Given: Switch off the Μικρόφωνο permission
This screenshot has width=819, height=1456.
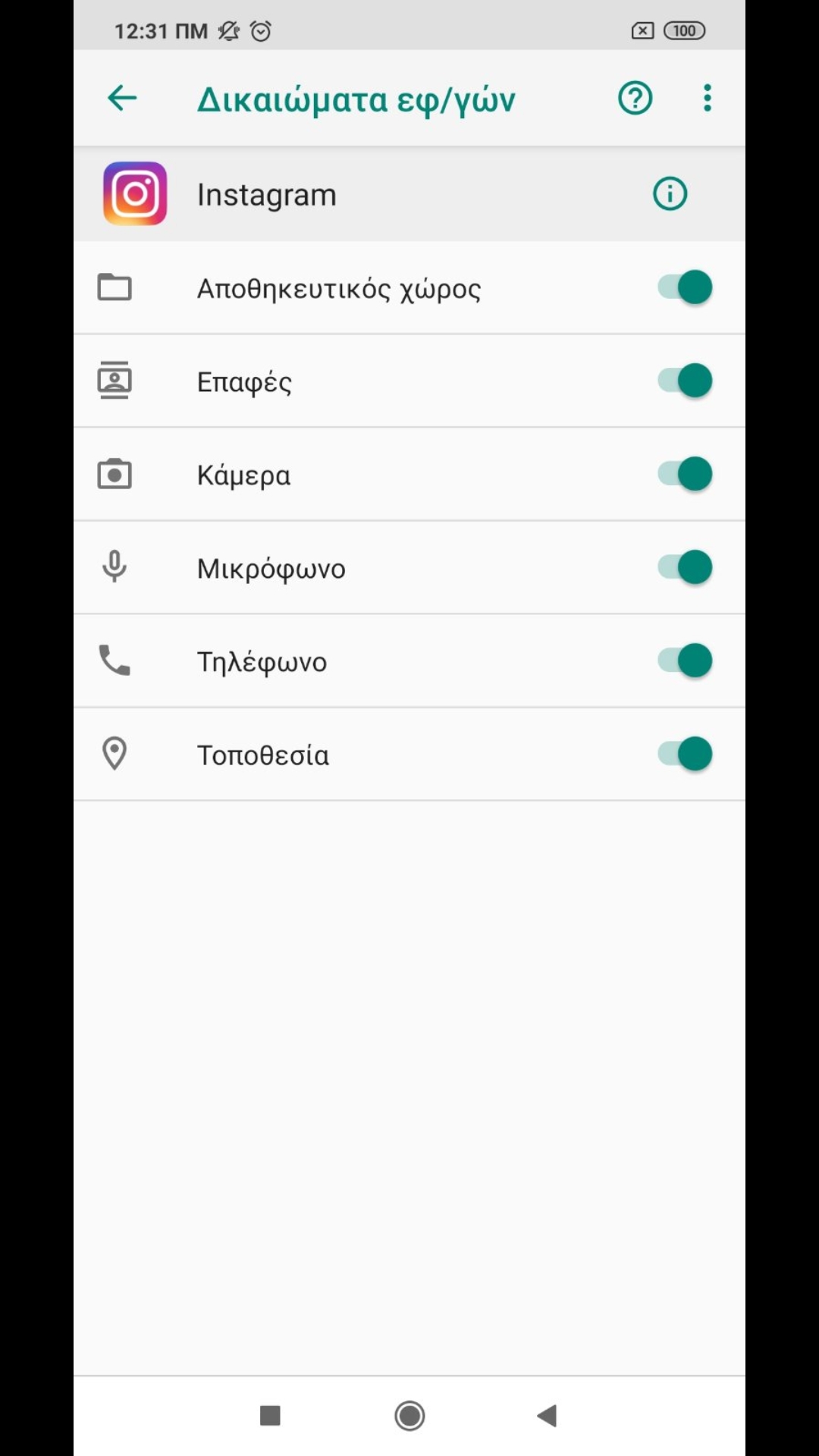Looking at the screenshot, I should [x=685, y=567].
